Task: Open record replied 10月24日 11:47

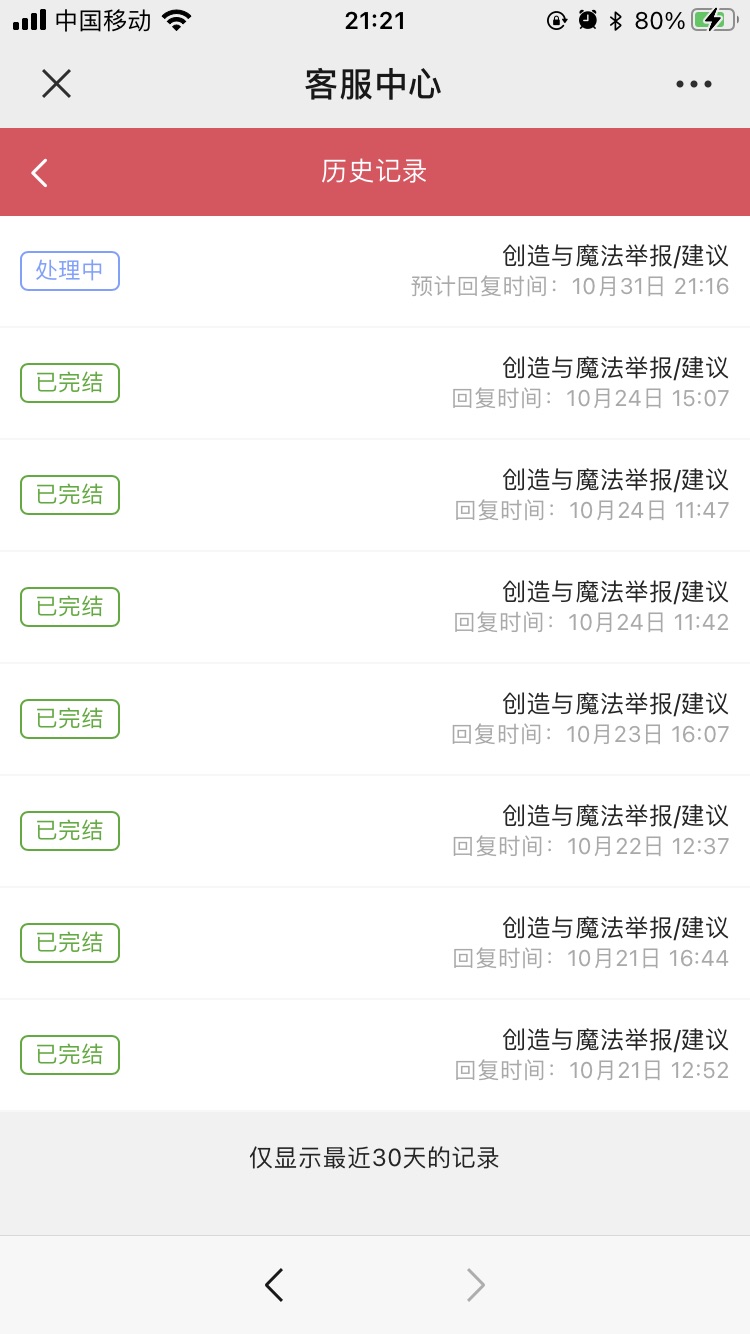Action: click(x=375, y=495)
